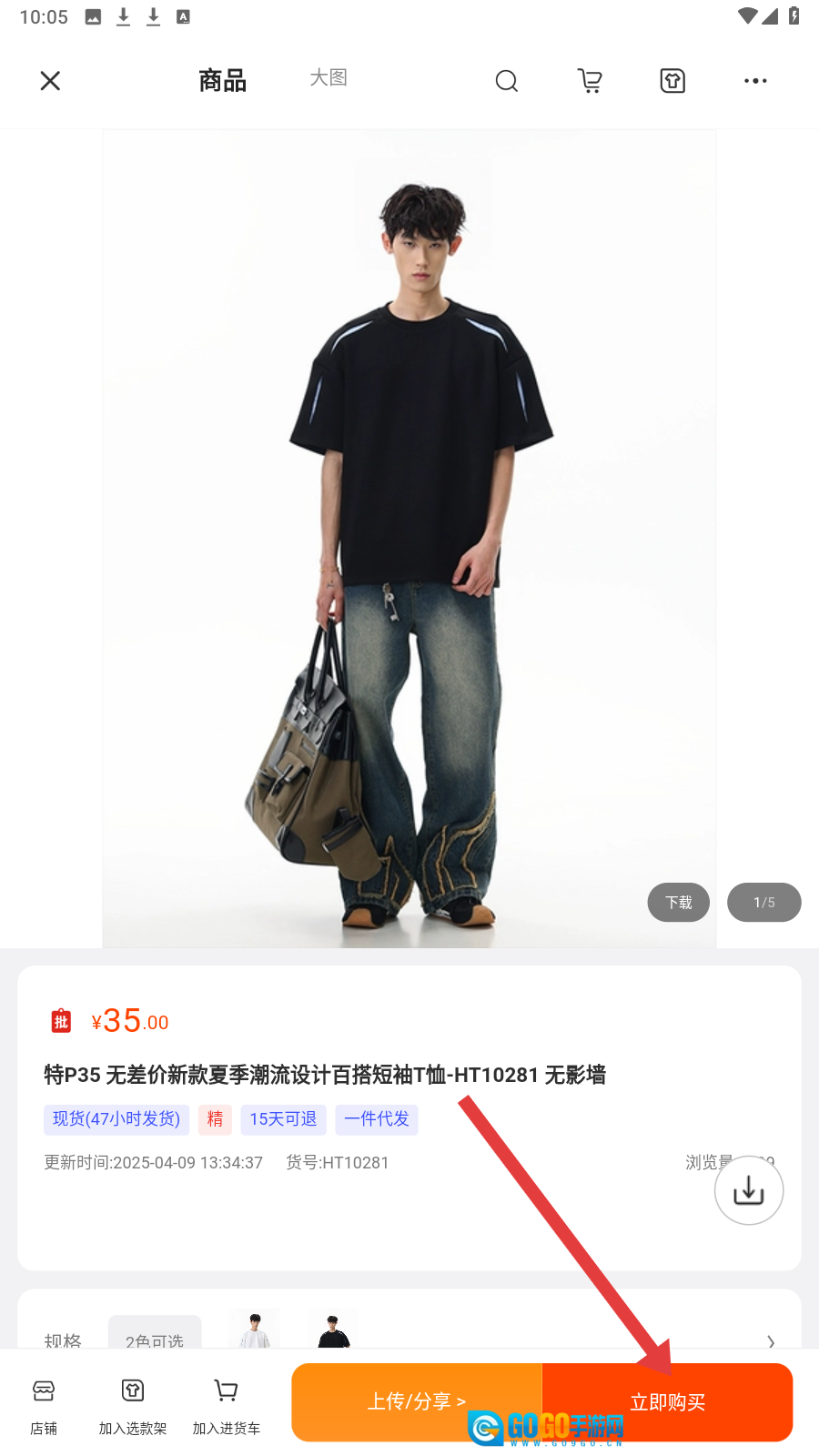The height and width of the screenshot is (1456, 819).
Task: Tap the 下载 button on product image
Action: [x=678, y=902]
